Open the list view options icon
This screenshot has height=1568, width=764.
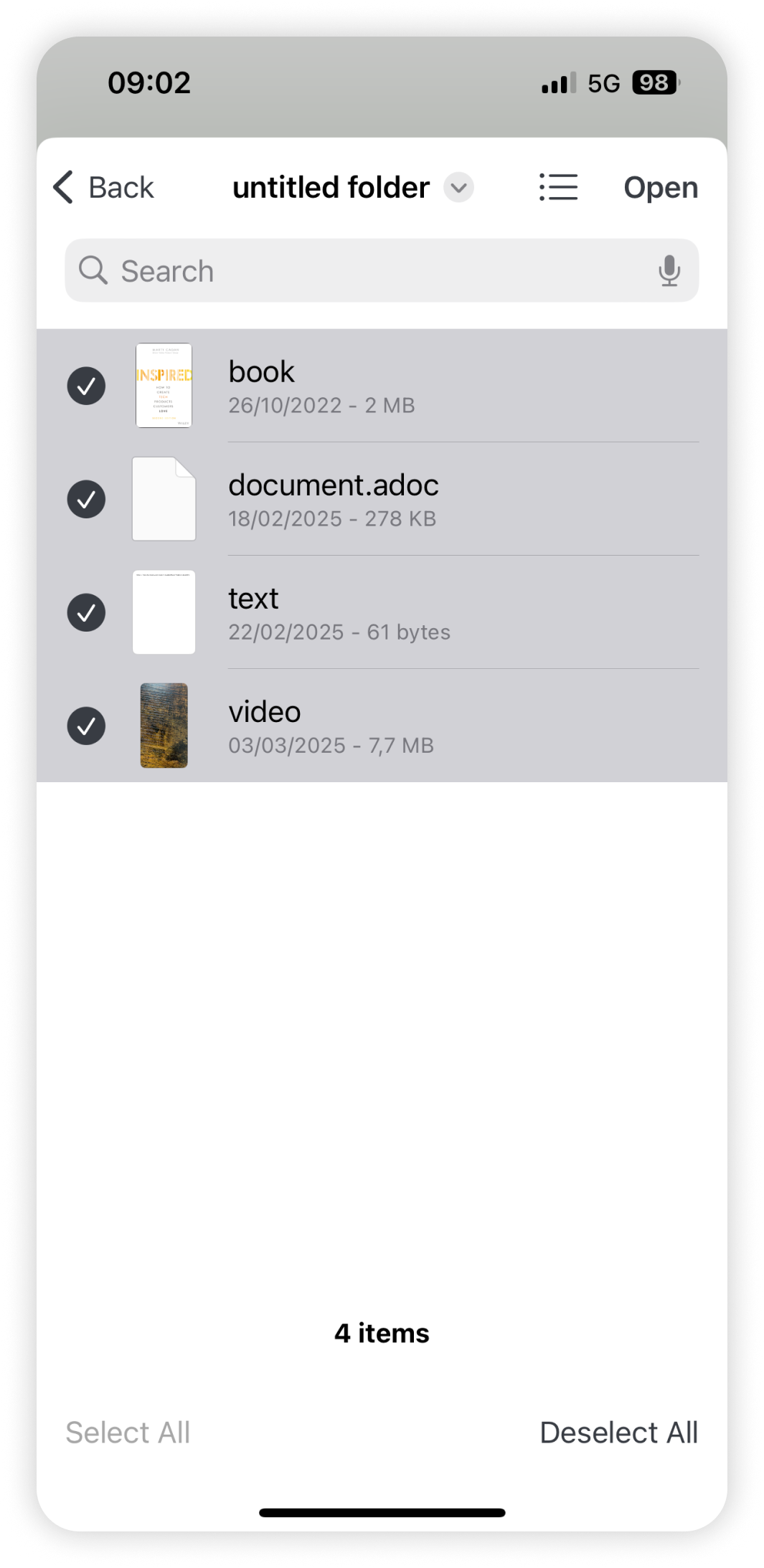pos(558,188)
